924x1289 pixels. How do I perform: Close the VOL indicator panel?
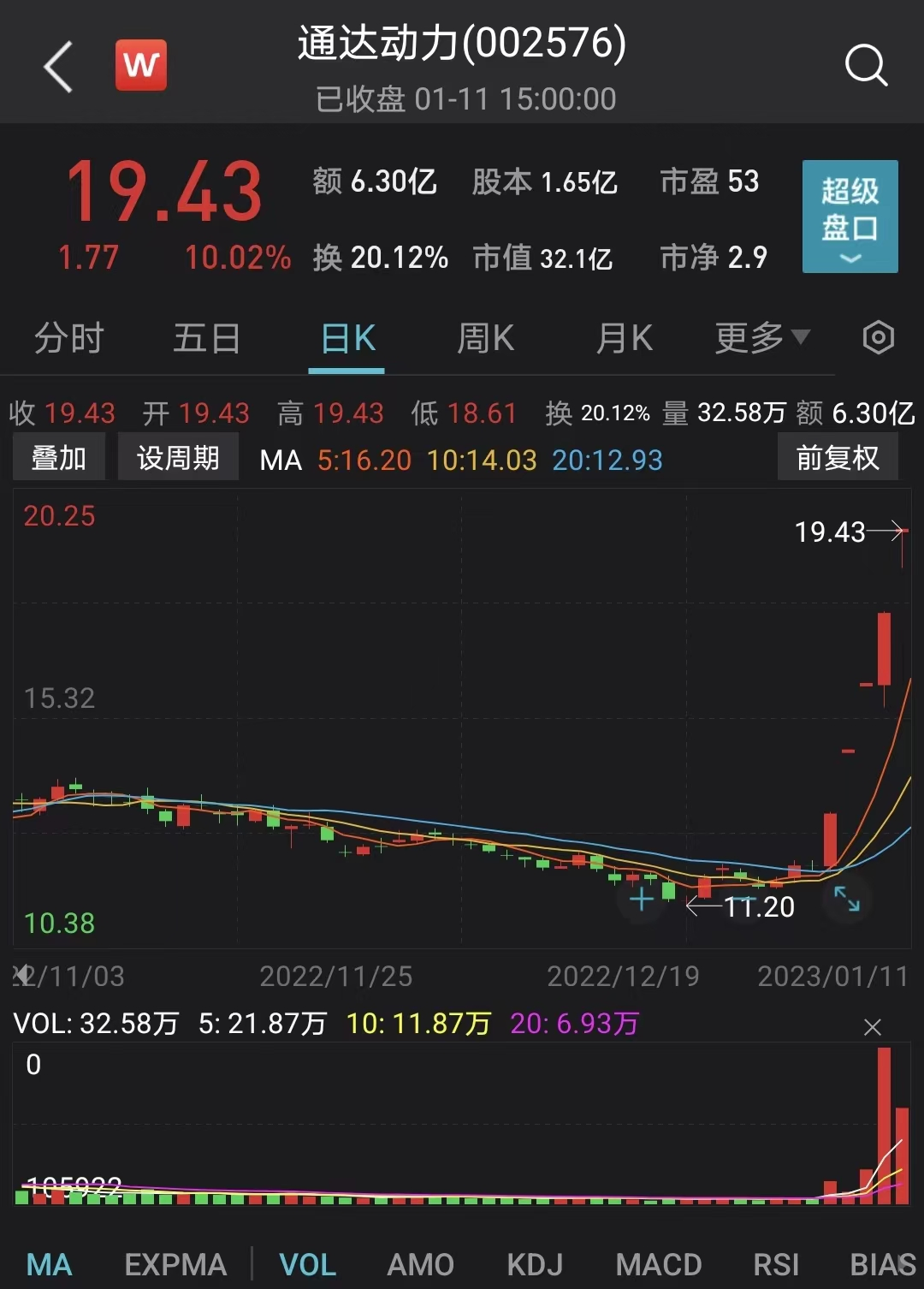[x=873, y=1027]
